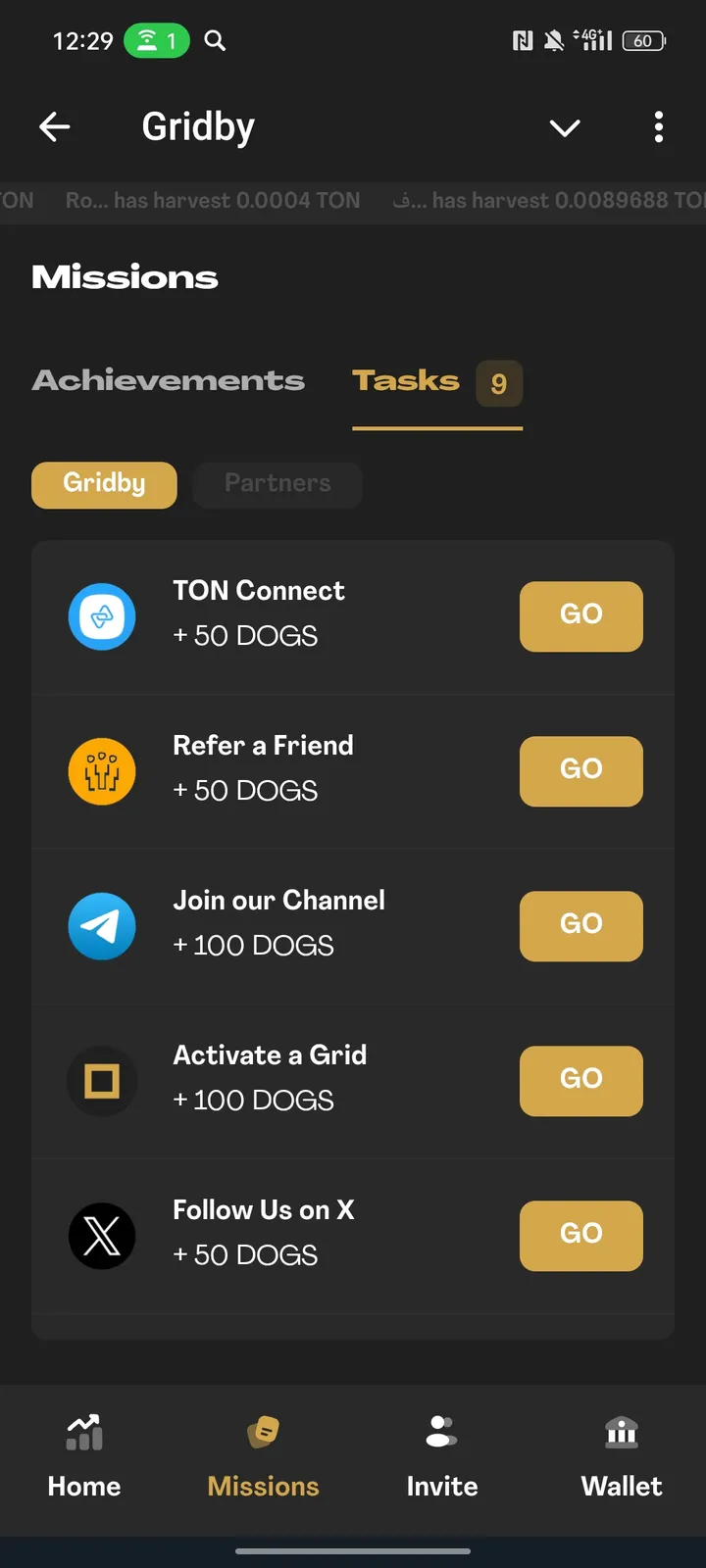Switch to the Achievements tab
Image resolution: width=706 pixels, height=1568 pixels.
point(168,380)
